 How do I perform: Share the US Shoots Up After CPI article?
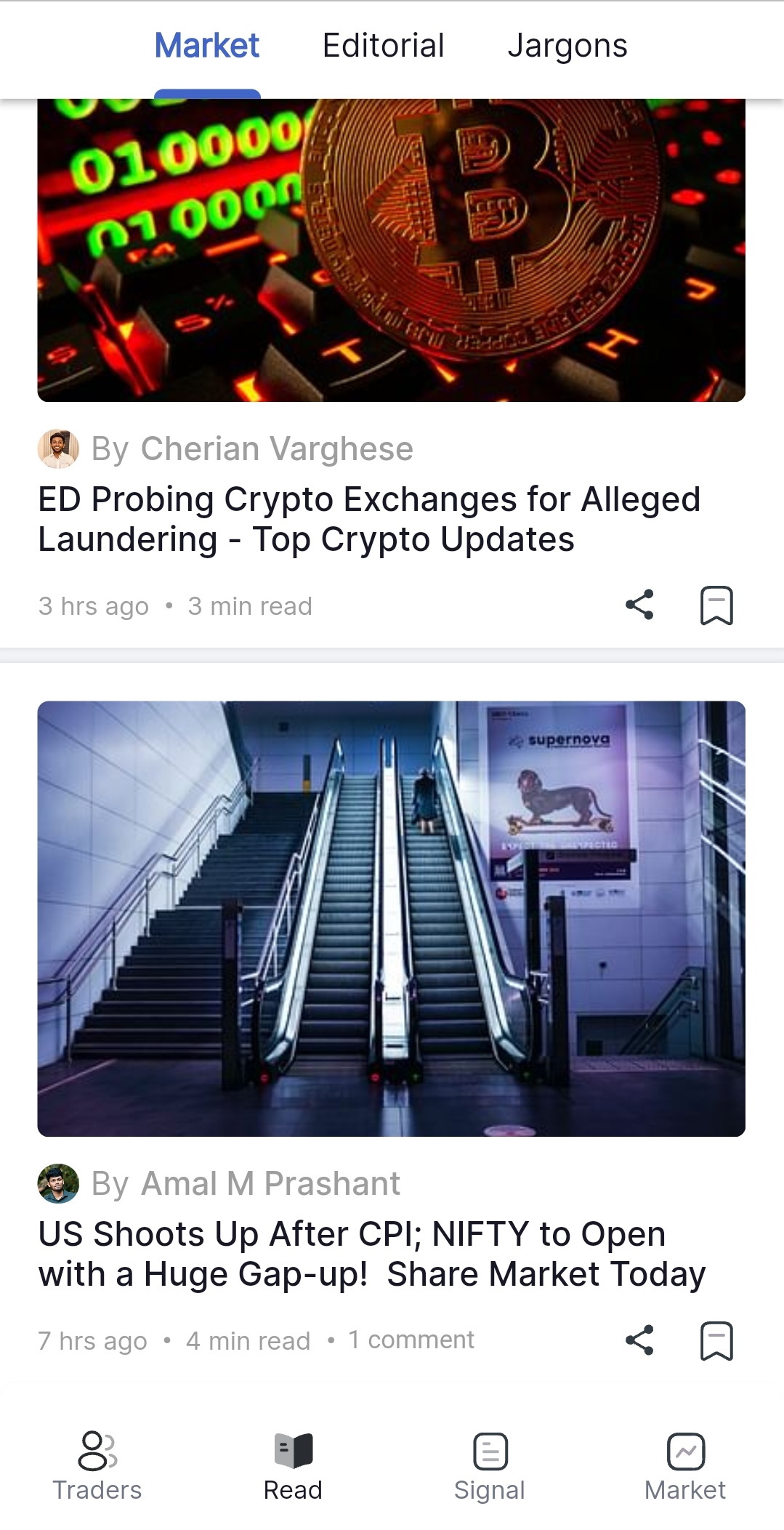tap(639, 1340)
